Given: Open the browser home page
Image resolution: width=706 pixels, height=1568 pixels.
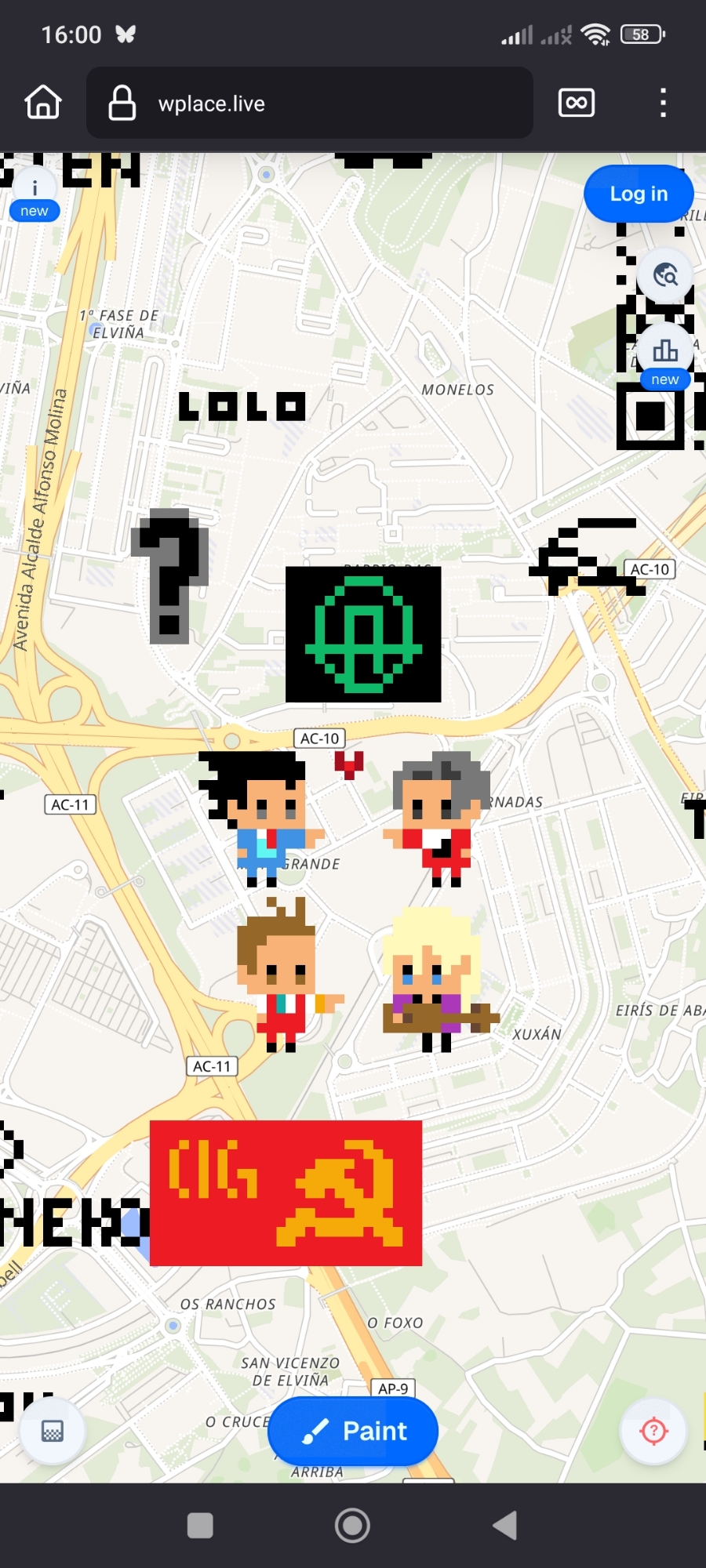Looking at the screenshot, I should tap(43, 103).
